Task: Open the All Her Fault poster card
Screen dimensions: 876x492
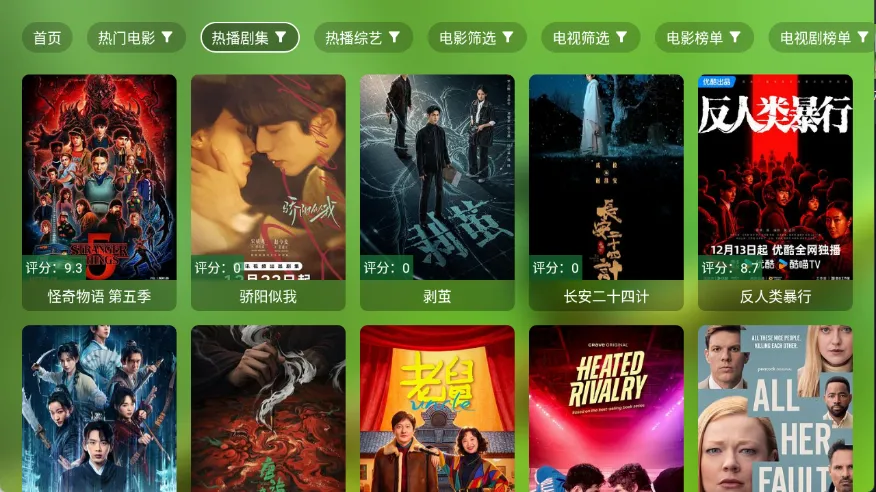Action: click(775, 410)
